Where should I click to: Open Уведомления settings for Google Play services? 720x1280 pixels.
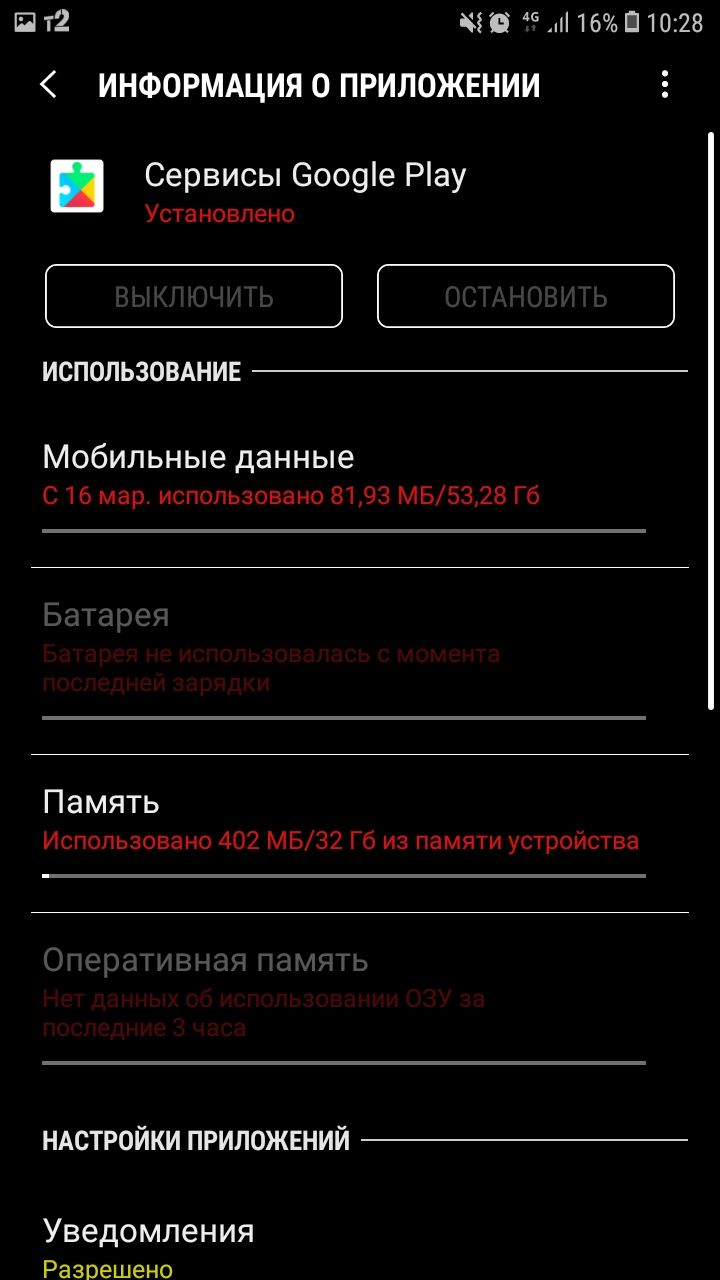(343, 1240)
